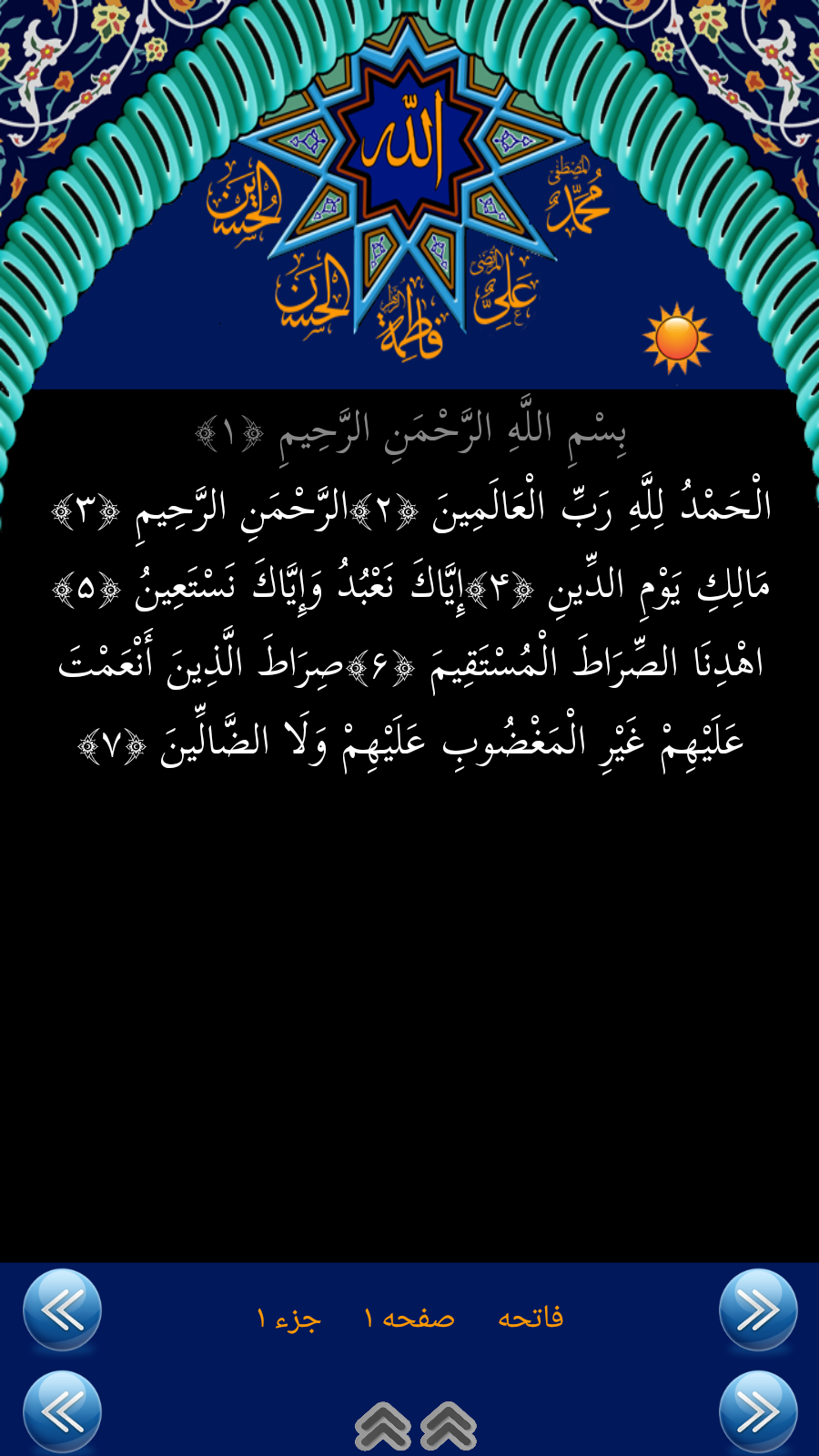Open the juz selector labeled جزء ۱
The width and height of the screenshot is (819, 1456).
288,1318
